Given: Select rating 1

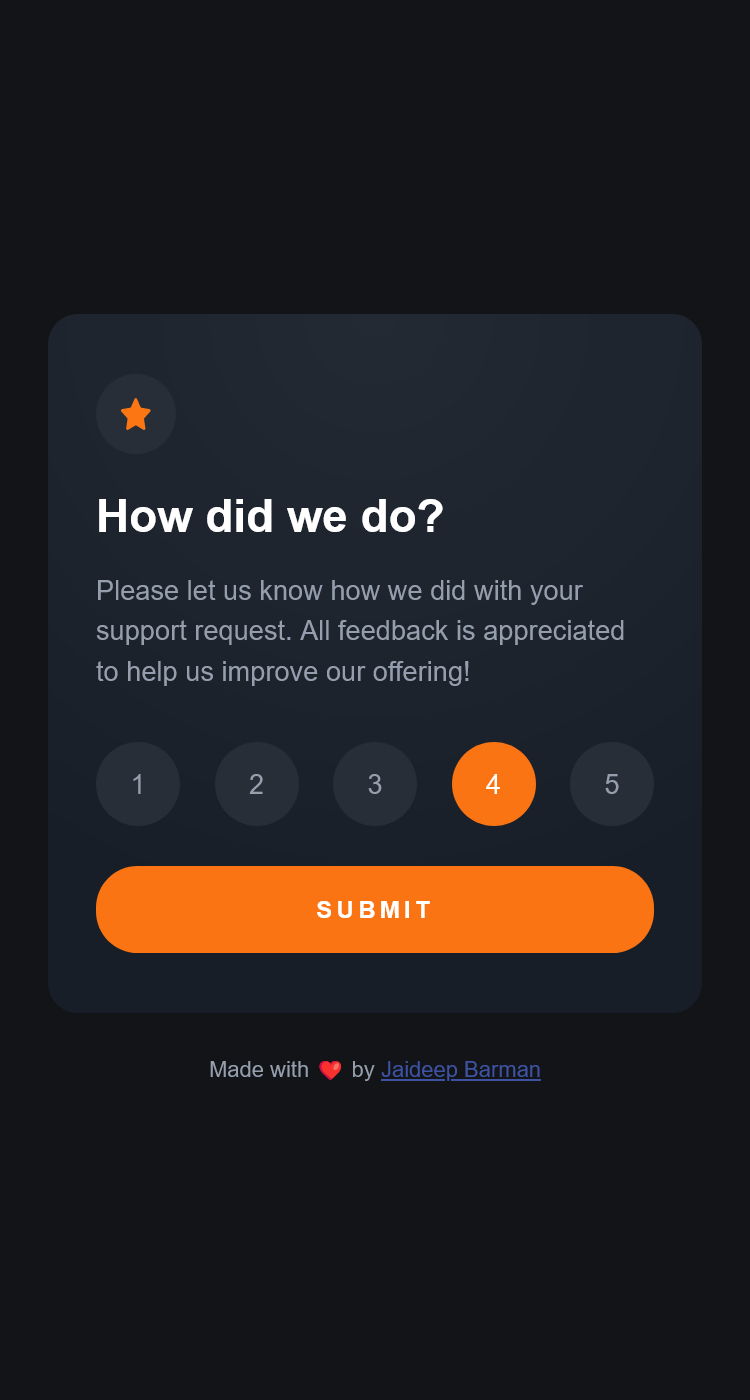Looking at the screenshot, I should (138, 784).
